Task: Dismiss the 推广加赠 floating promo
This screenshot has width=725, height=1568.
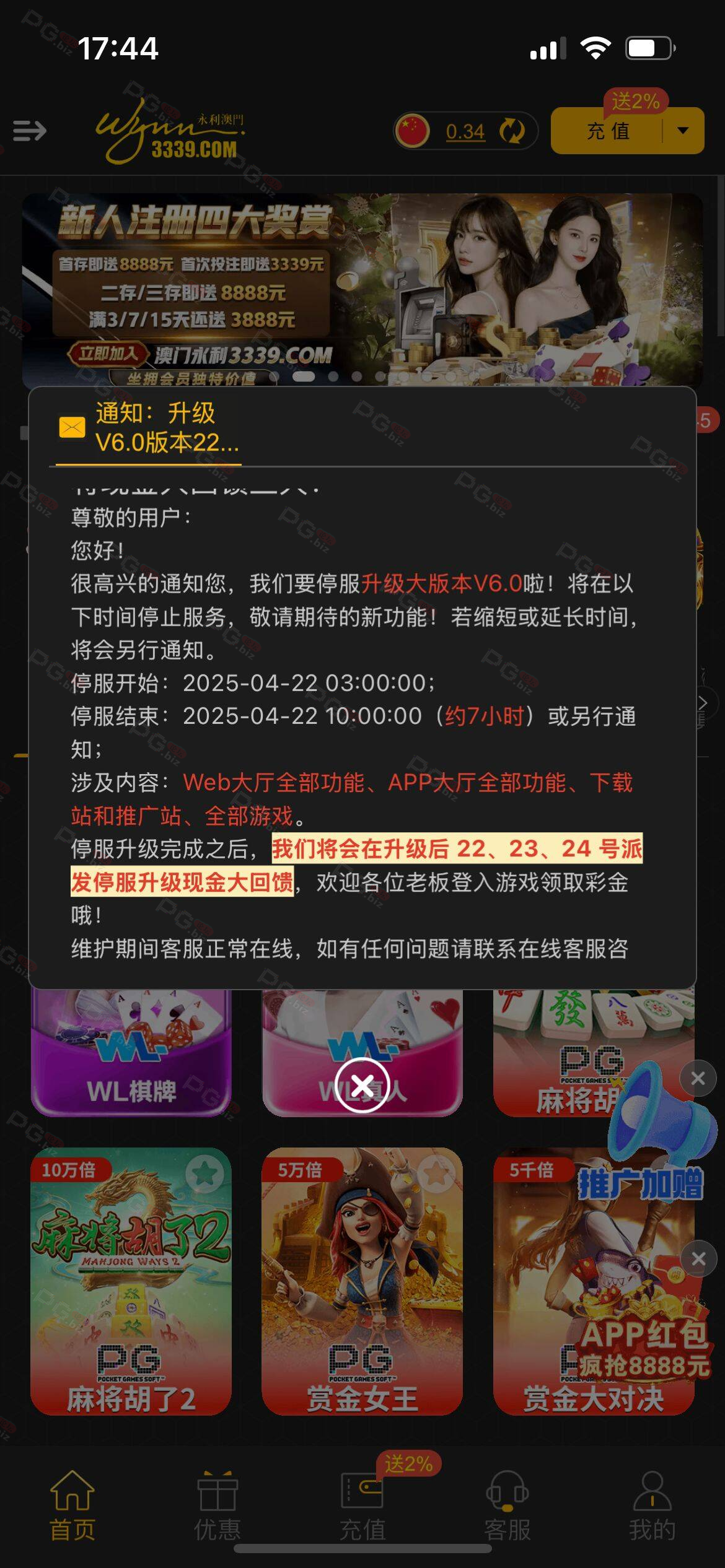Action: [x=698, y=1079]
